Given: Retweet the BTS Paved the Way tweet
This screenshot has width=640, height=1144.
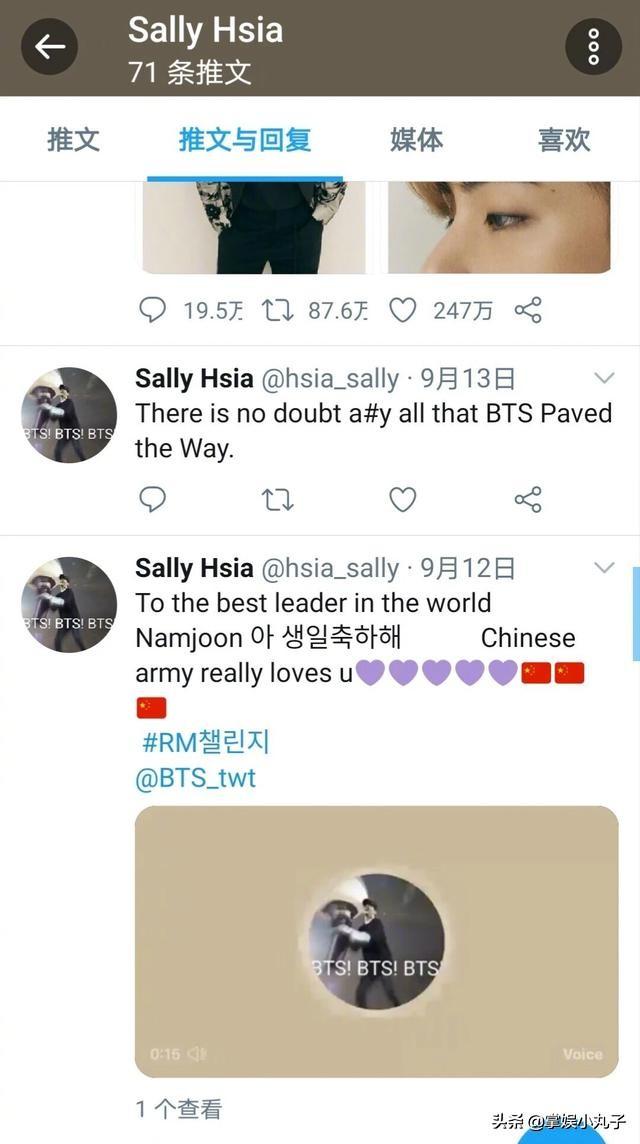Looking at the screenshot, I should 277,499.
